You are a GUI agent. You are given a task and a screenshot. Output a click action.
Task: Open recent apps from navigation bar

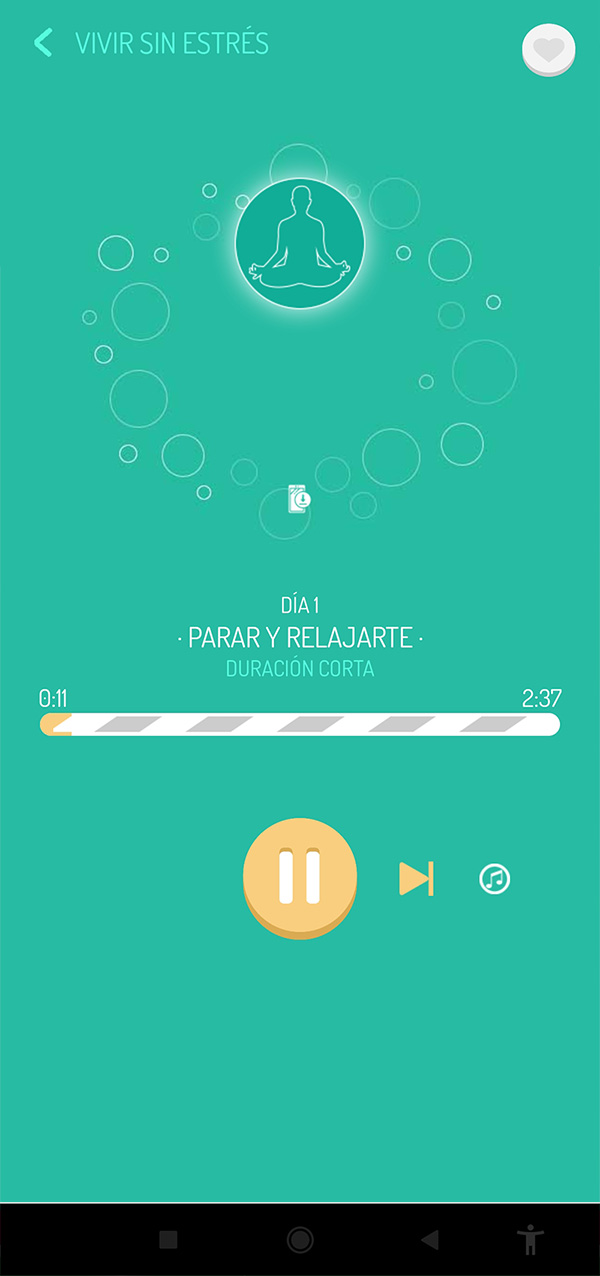[168, 1240]
